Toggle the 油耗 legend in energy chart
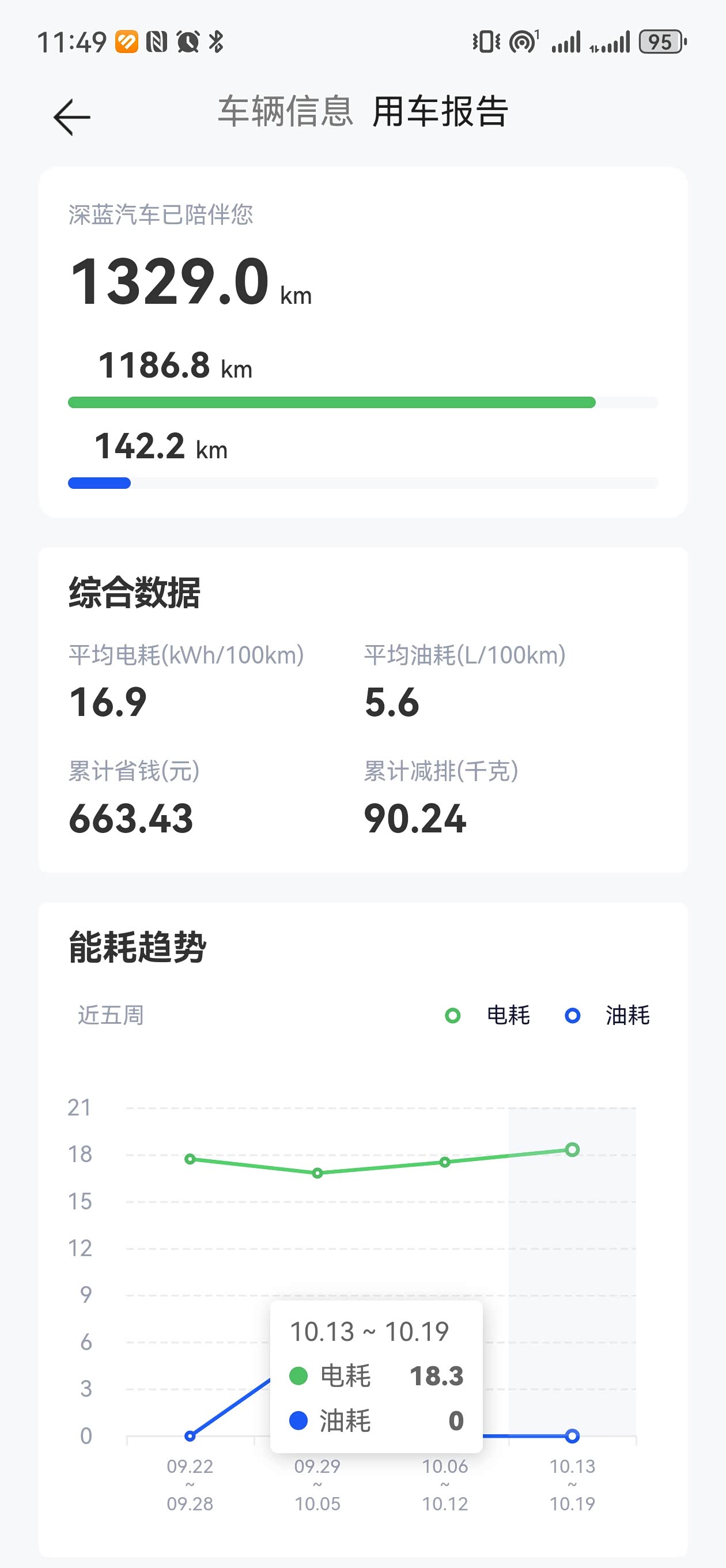Image resolution: width=726 pixels, height=1568 pixels. 627,1015
